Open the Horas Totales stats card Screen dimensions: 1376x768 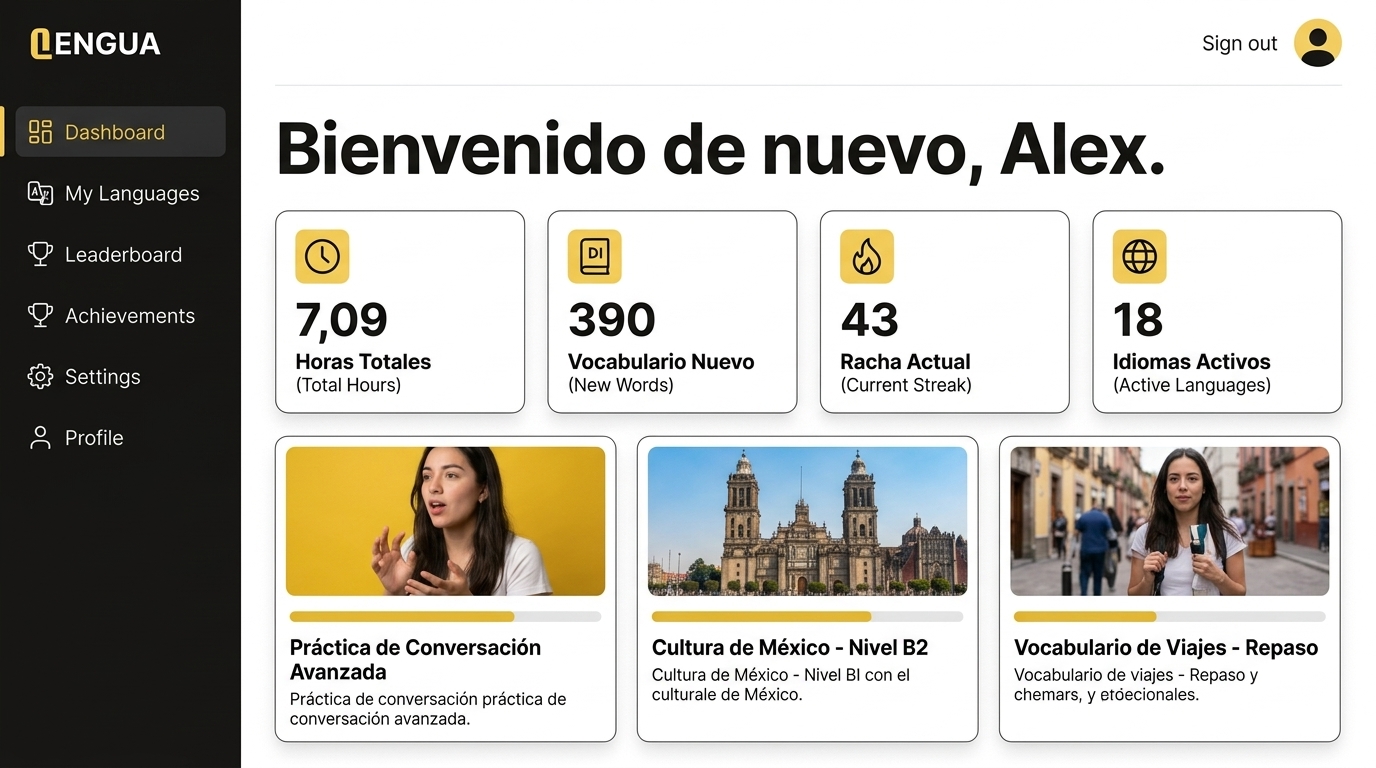pyautogui.click(x=399, y=311)
